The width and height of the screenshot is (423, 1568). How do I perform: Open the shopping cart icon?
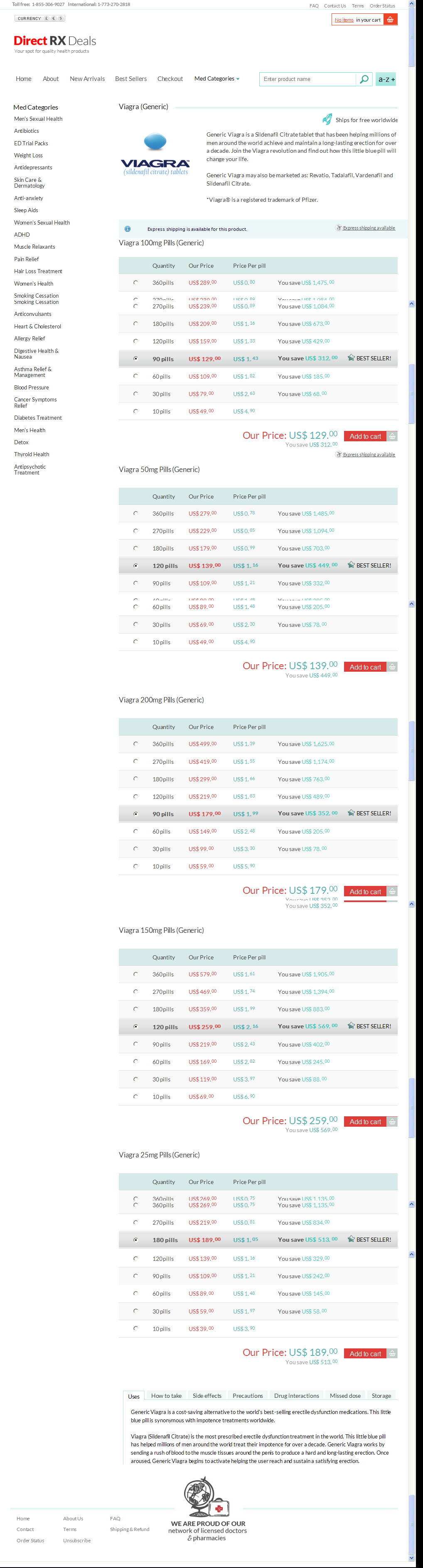point(390,20)
